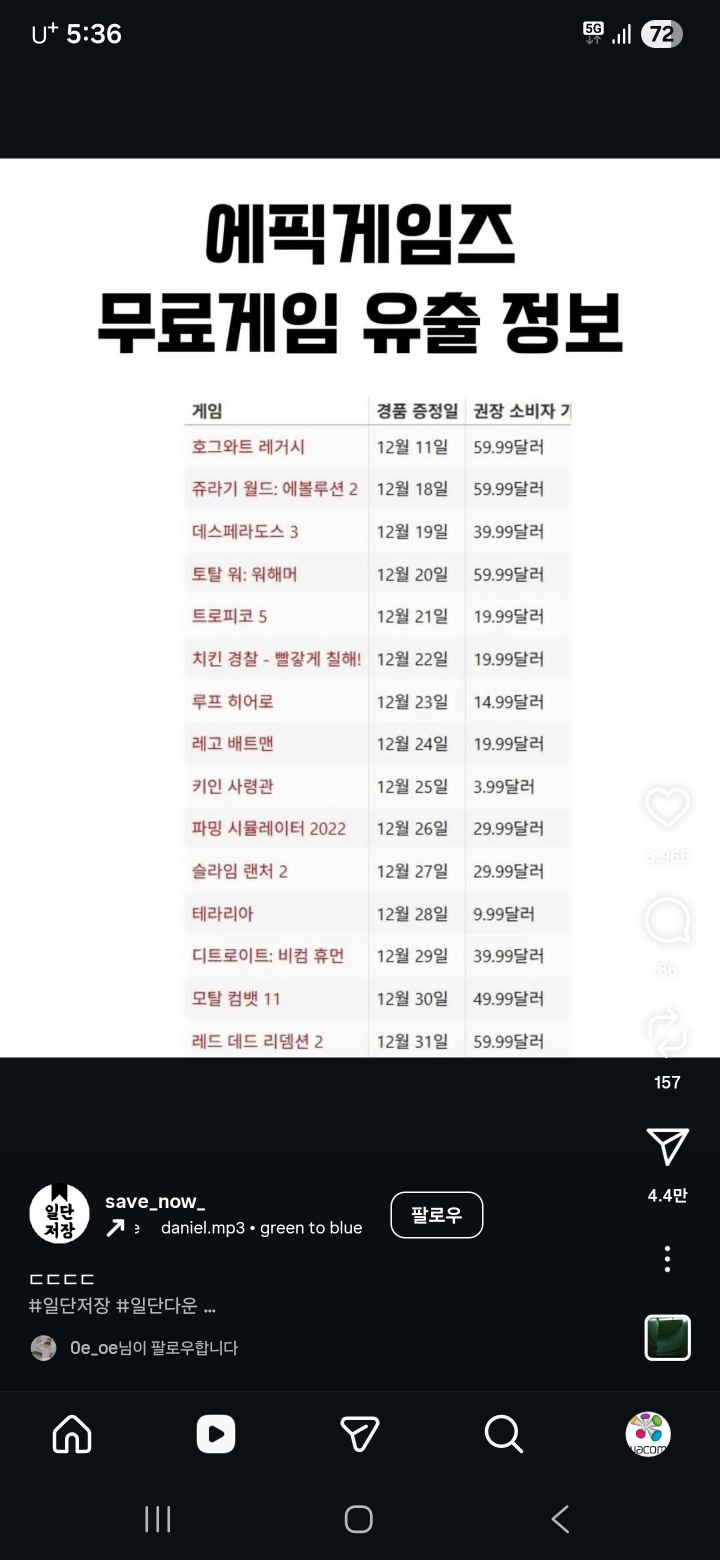Open my profile tab
Viewport: 720px width, 1560px height.
648,1434
